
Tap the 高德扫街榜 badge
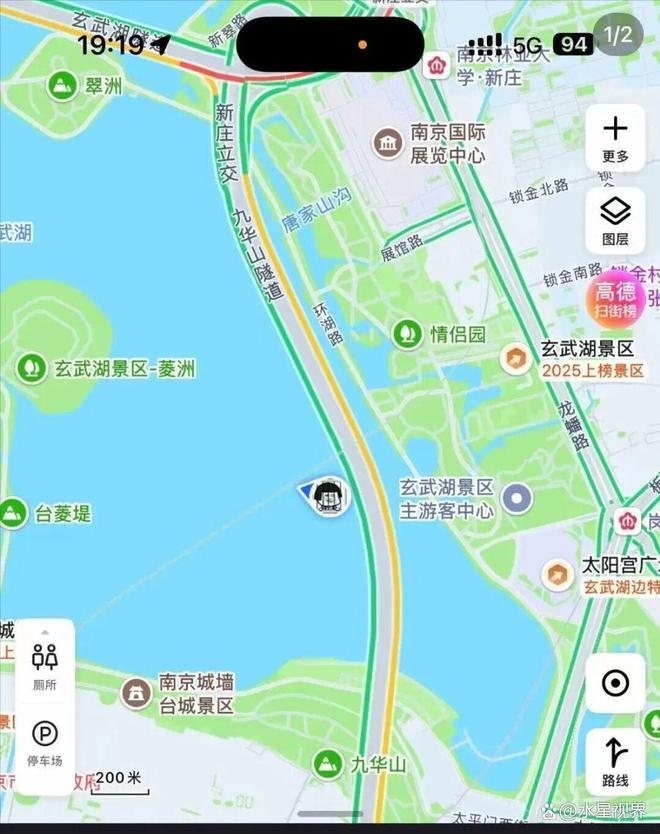pyautogui.click(x=616, y=299)
